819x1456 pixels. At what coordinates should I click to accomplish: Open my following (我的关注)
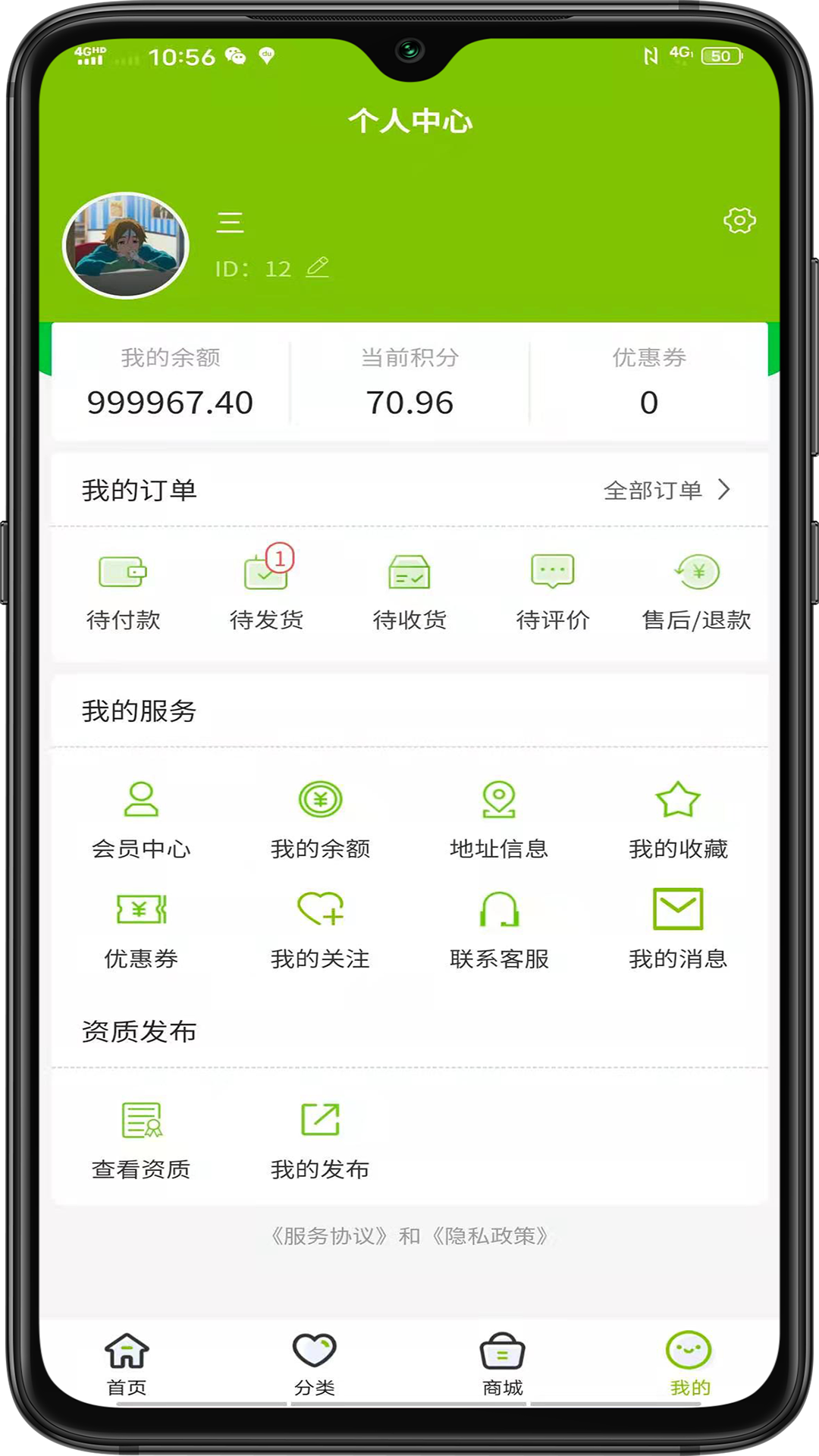click(320, 929)
